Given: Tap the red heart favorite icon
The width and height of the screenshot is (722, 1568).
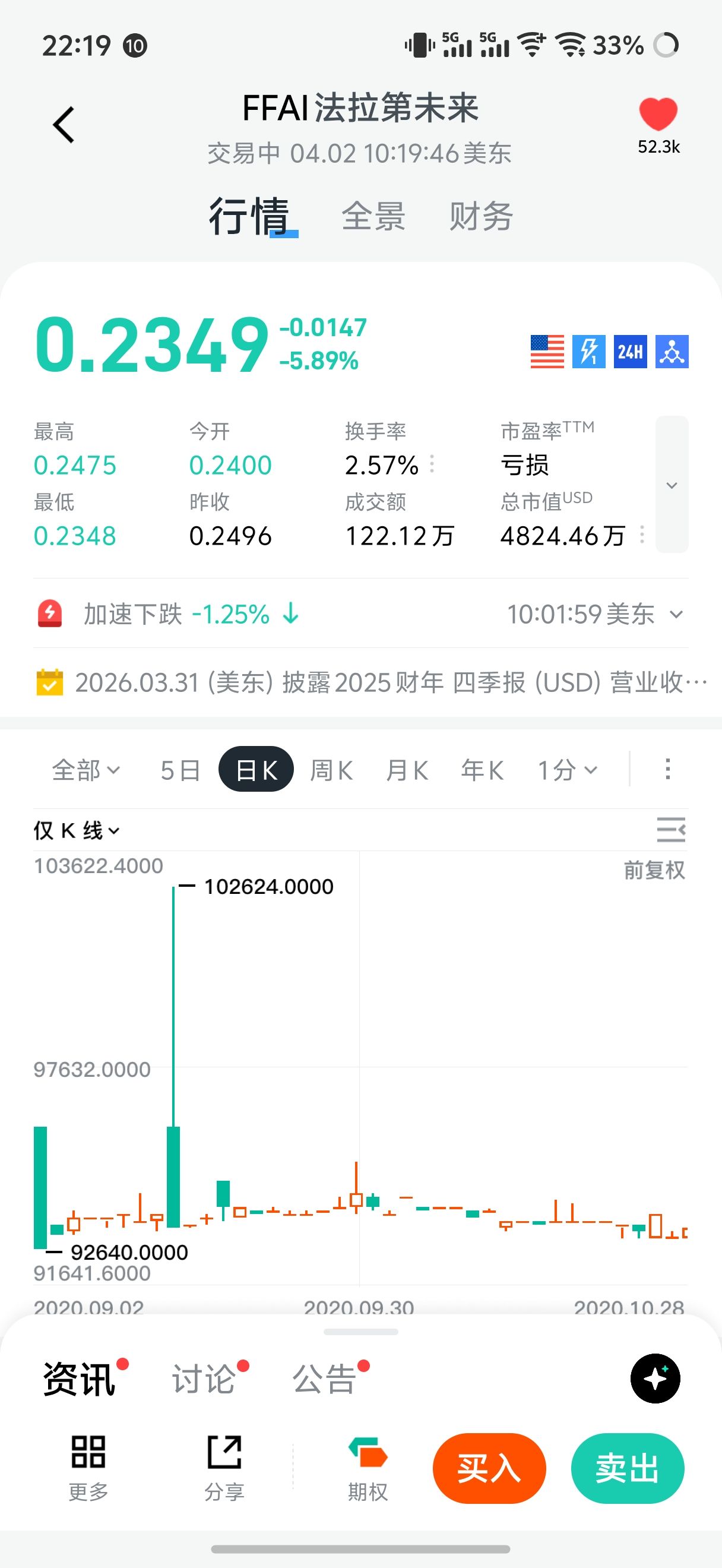Looking at the screenshot, I should 657,114.
